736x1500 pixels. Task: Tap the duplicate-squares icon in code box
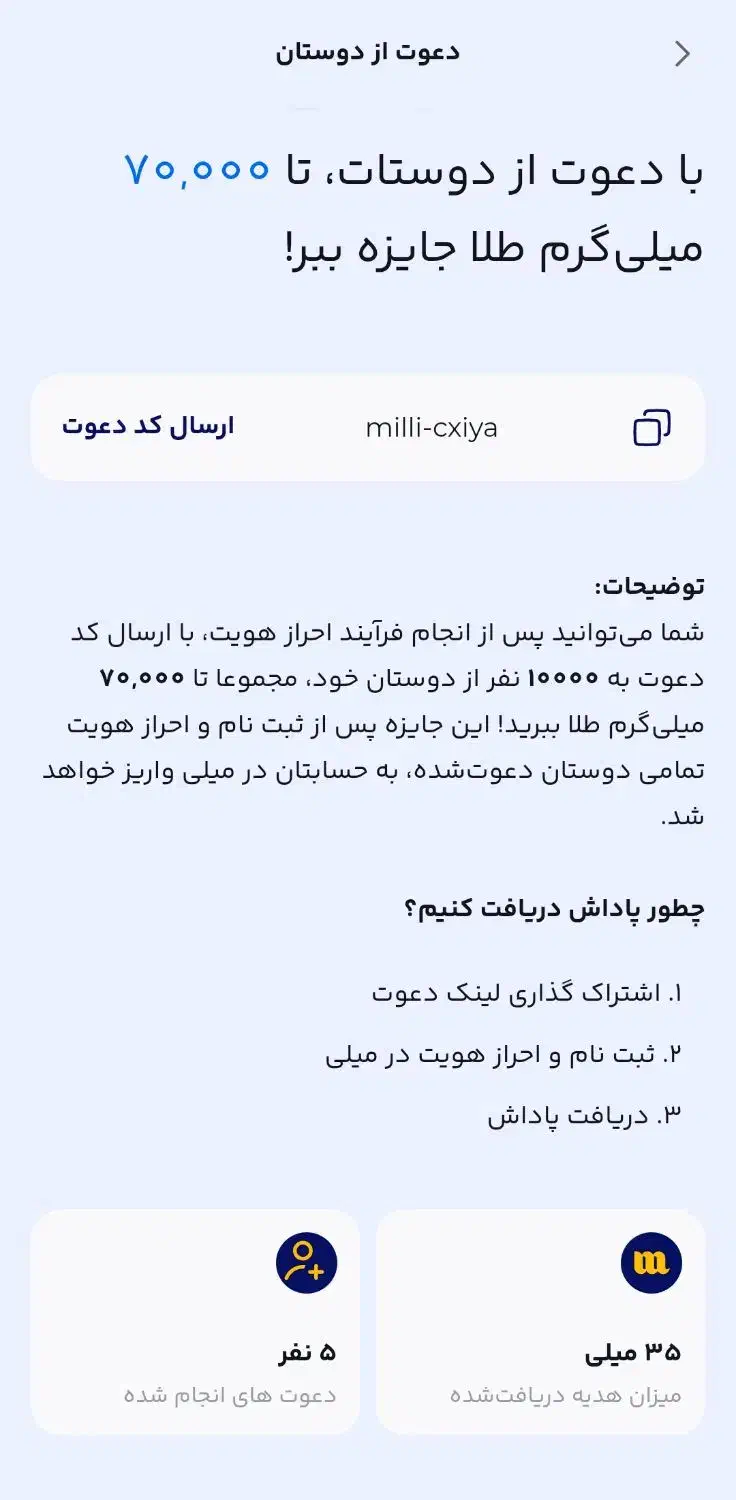(652, 427)
